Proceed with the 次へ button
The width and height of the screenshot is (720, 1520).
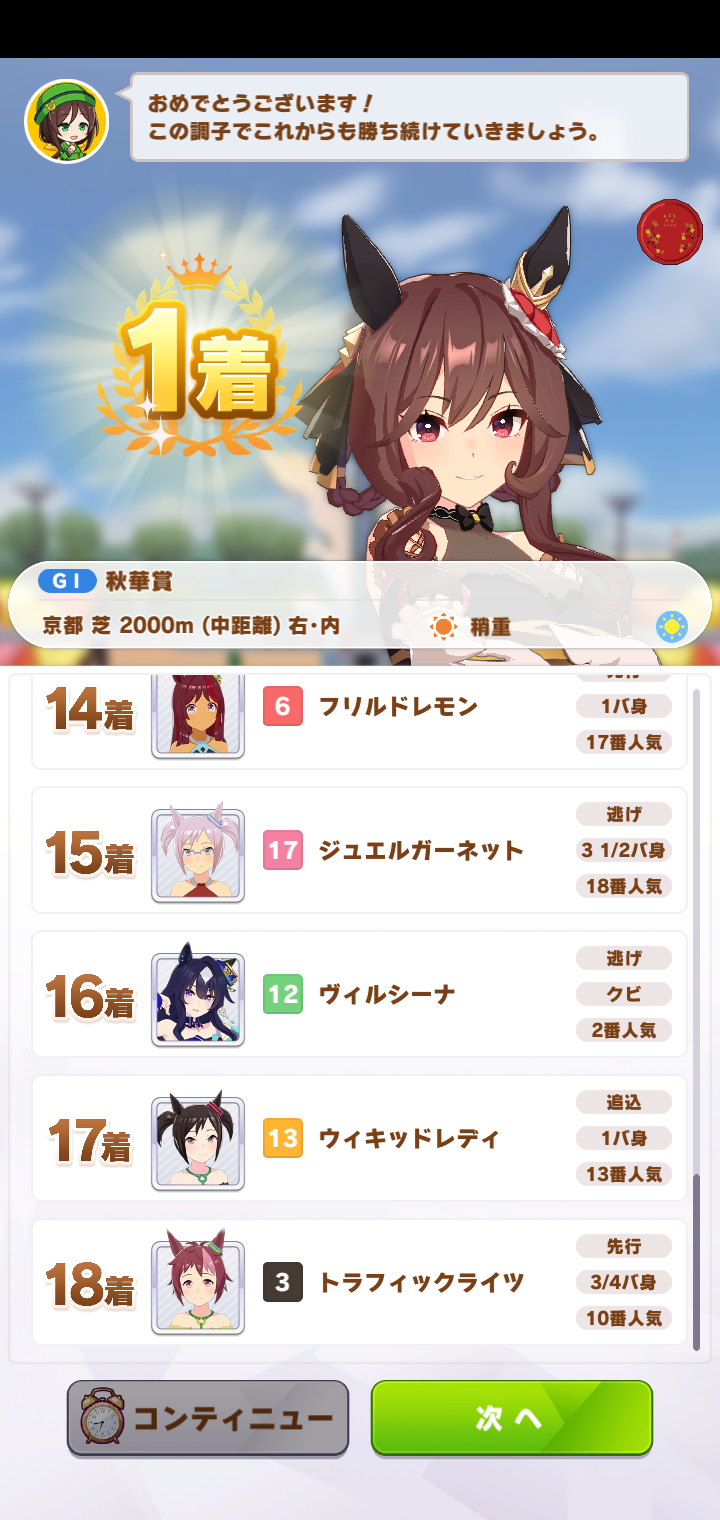(x=511, y=1418)
